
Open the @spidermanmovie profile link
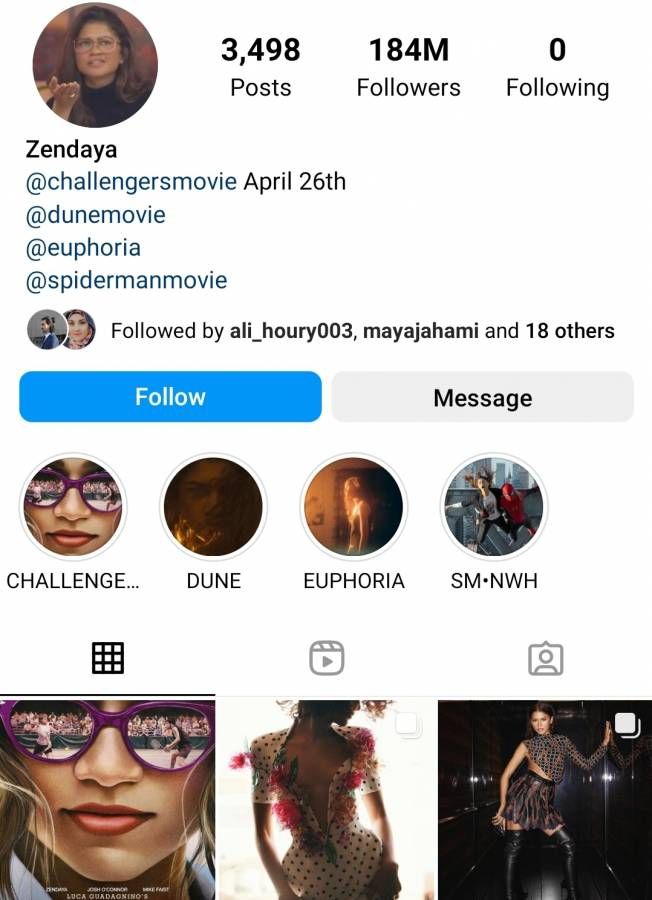point(127,281)
